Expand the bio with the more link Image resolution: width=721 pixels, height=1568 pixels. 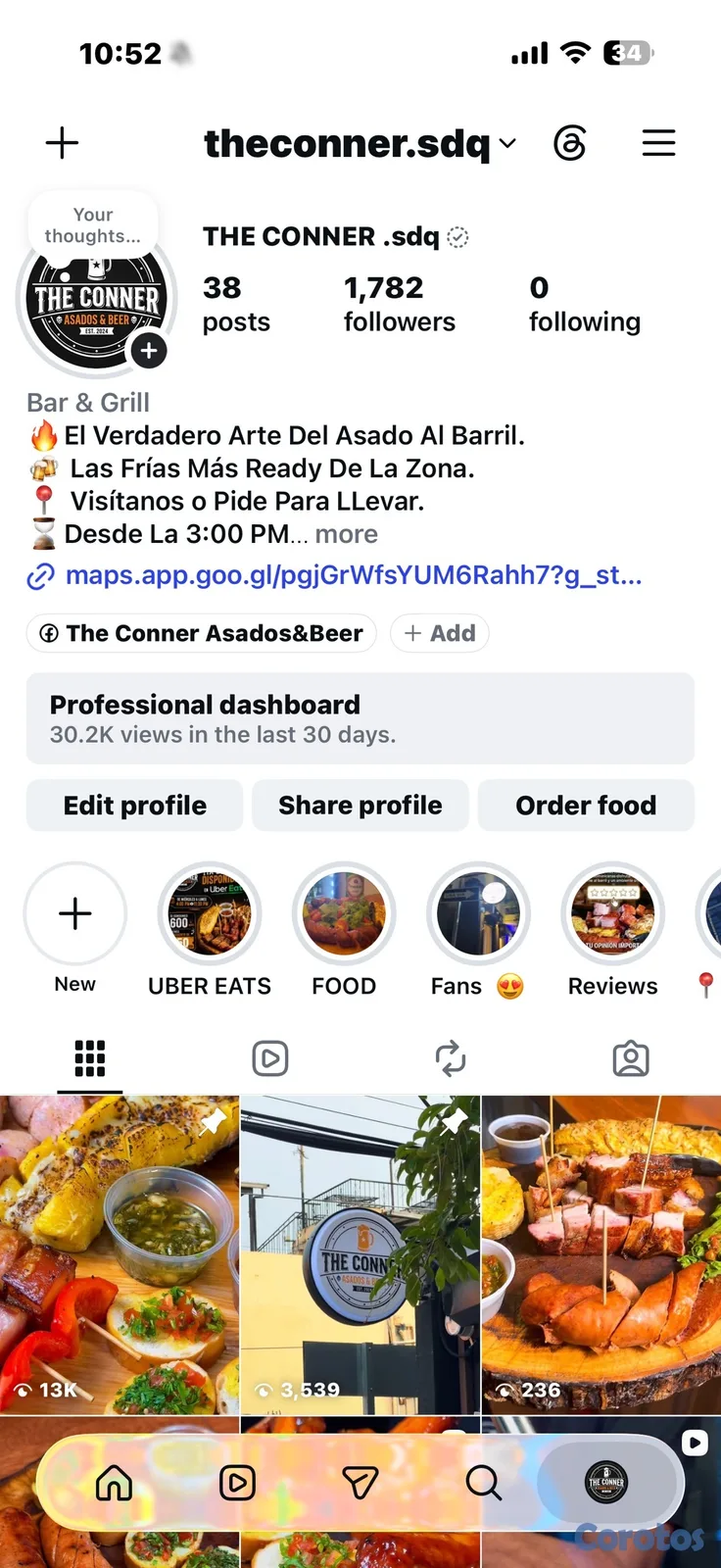pos(346,534)
